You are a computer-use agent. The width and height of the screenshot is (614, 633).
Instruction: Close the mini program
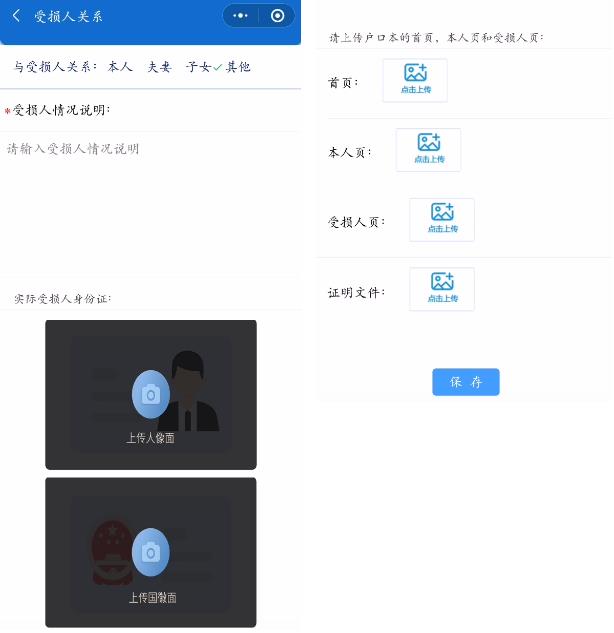[278, 16]
